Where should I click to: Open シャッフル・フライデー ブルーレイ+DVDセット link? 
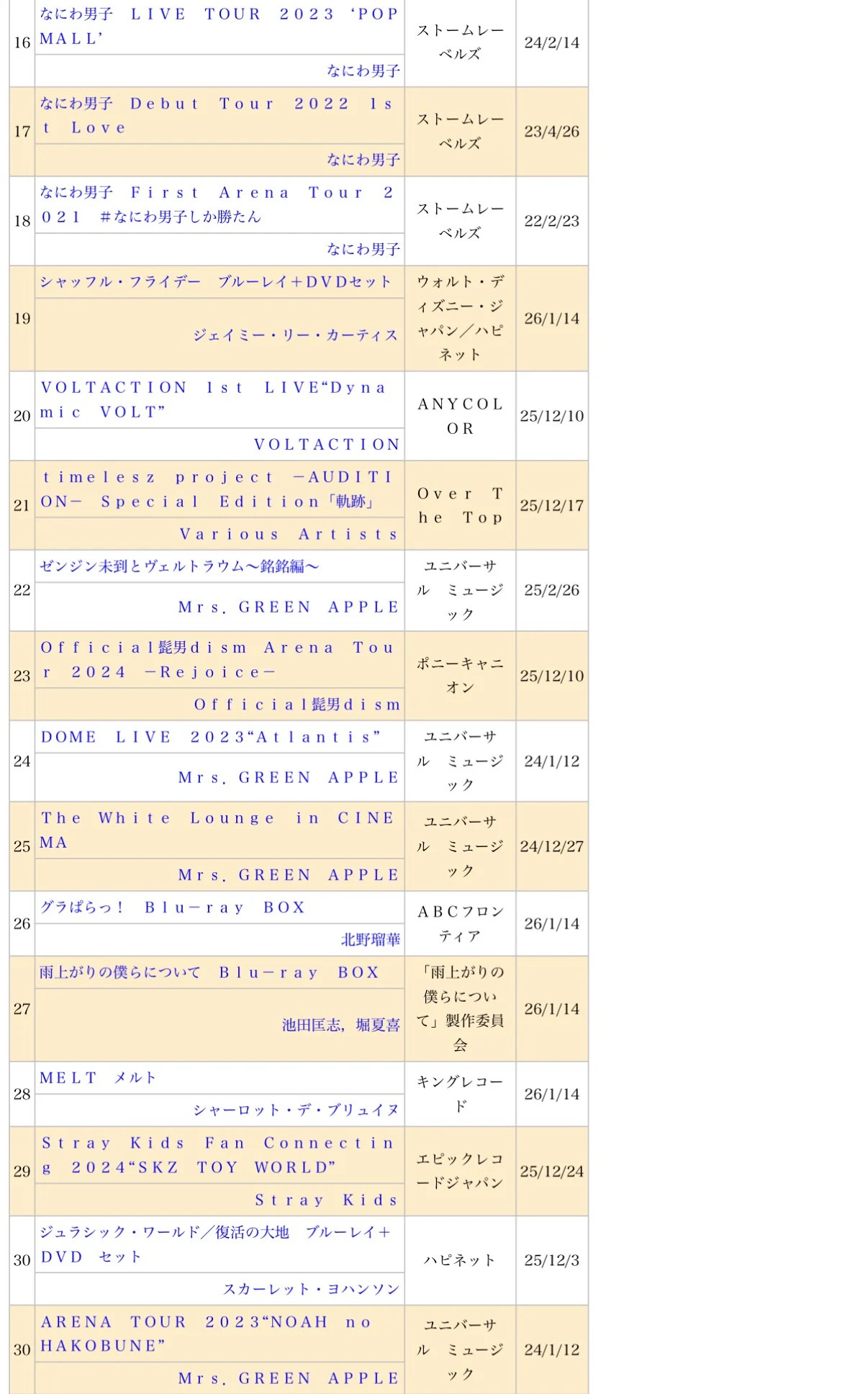point(216,282)
